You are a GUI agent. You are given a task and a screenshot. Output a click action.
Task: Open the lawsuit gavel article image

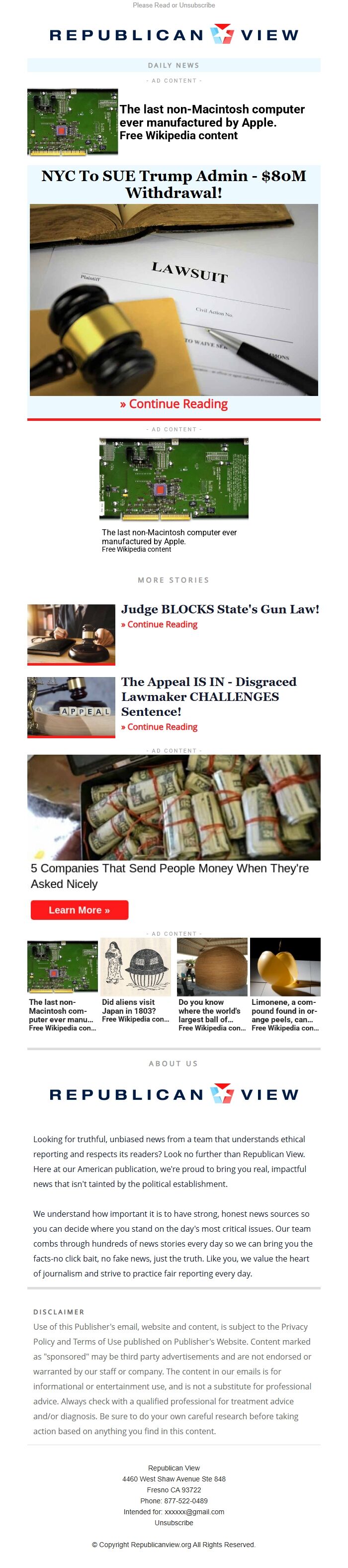[174, 299]
